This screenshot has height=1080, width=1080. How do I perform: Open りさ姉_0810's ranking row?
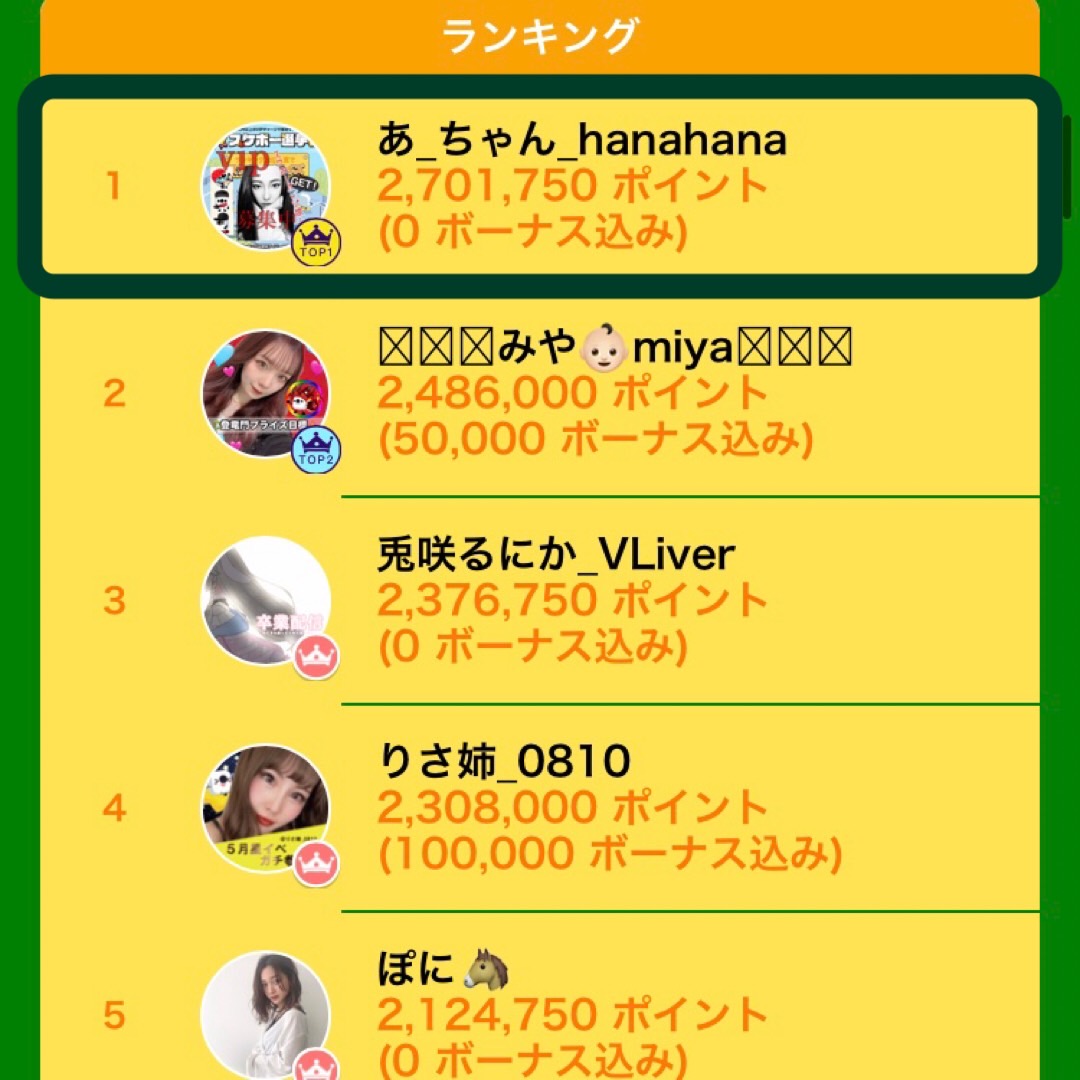click(540, 808)
